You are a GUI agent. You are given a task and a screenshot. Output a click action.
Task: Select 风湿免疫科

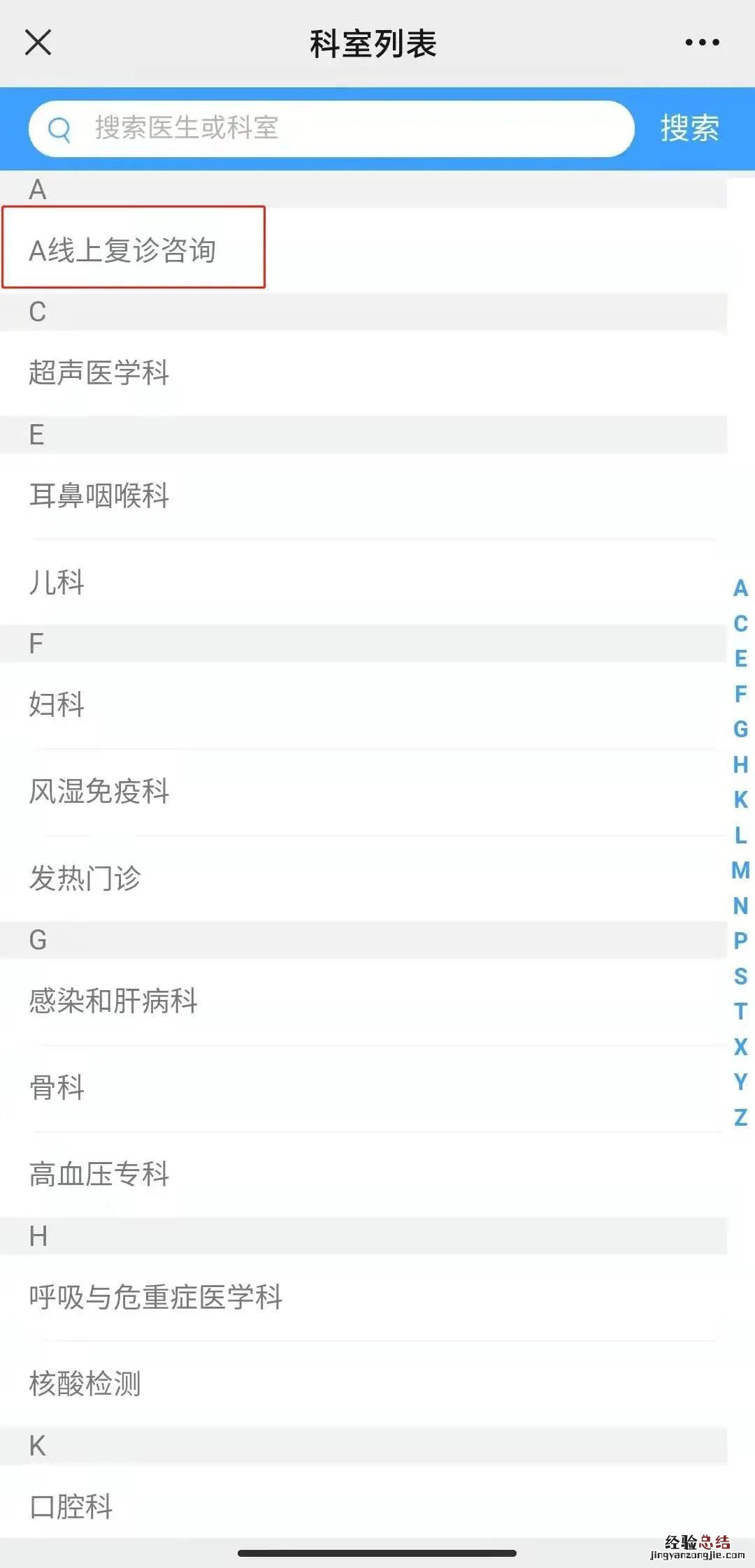(99, 791)
